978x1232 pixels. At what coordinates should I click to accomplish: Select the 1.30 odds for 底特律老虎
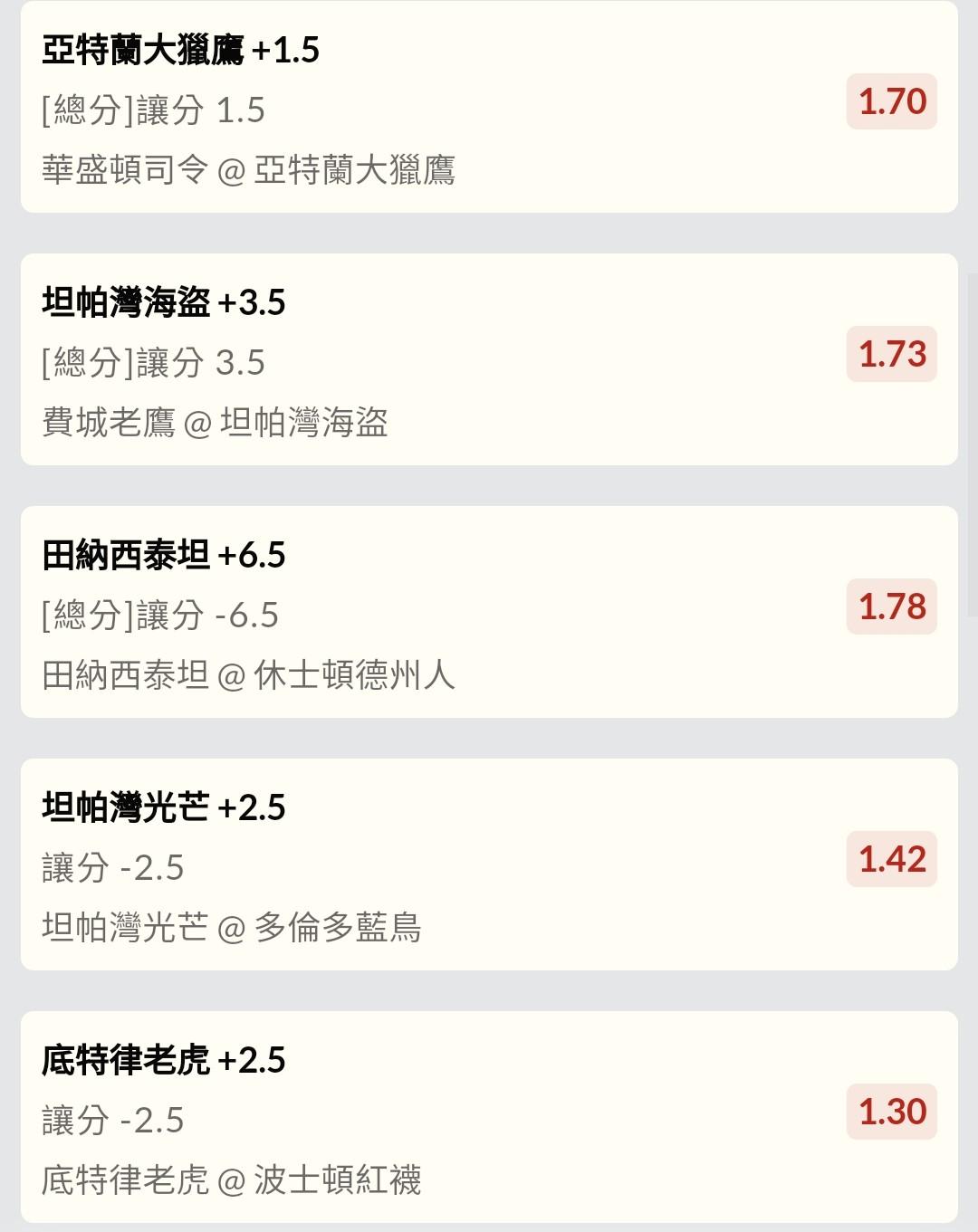point(891,1112)
